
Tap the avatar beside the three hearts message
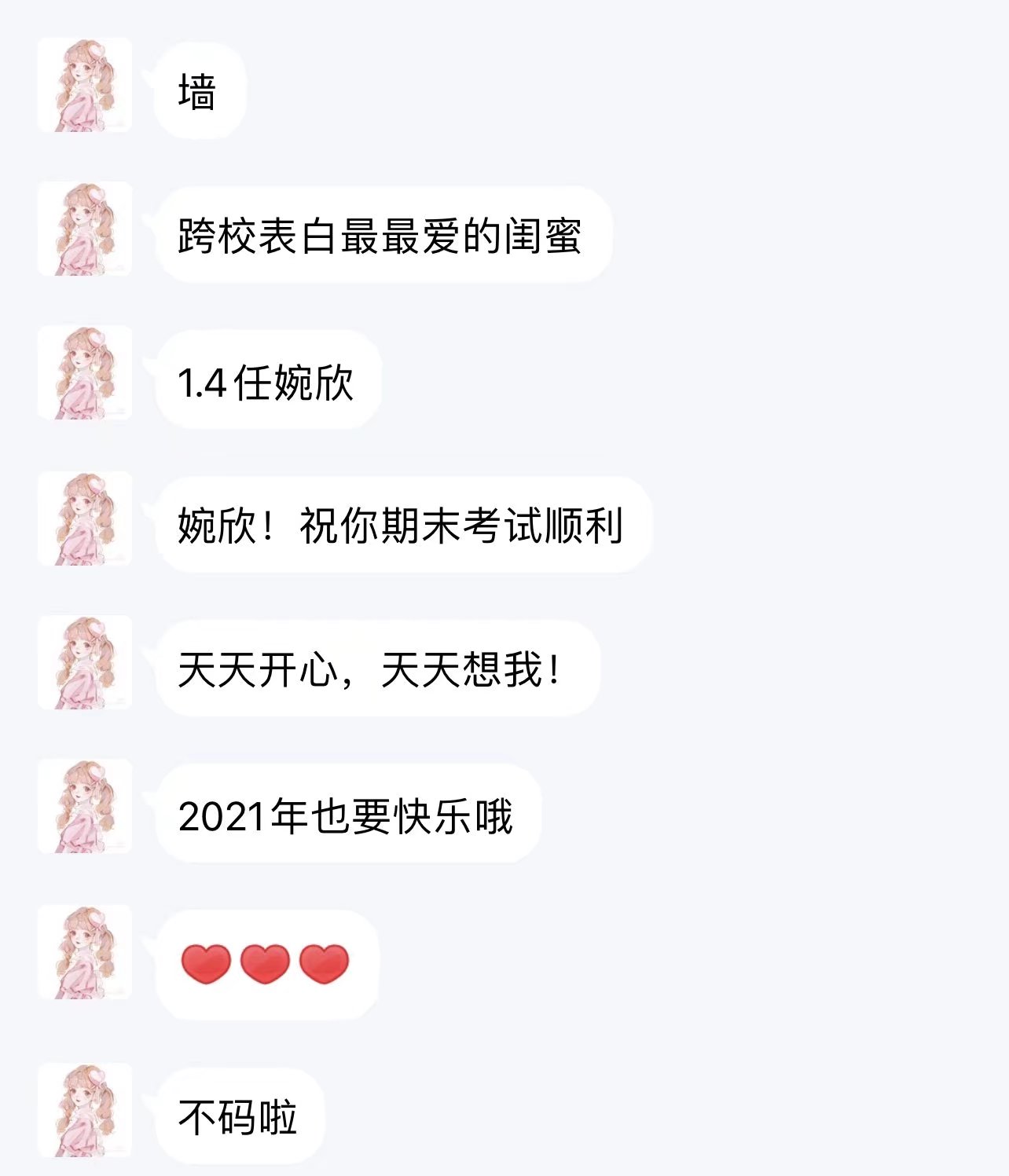pos(85,952)
